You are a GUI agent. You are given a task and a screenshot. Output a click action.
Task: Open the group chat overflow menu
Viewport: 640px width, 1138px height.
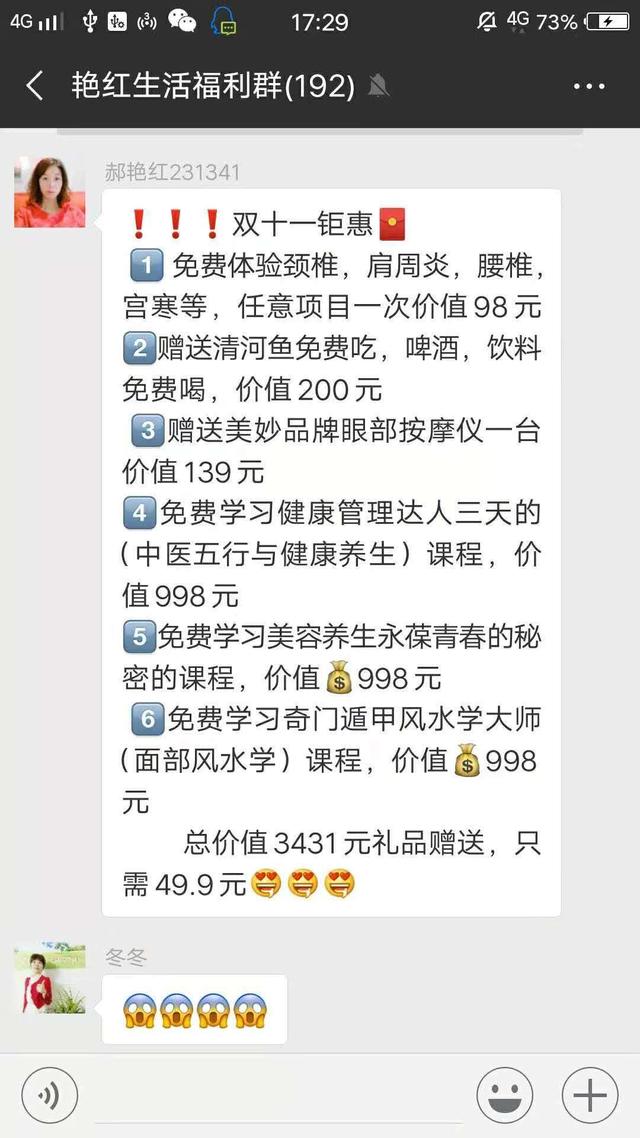[x=589, y=86]
